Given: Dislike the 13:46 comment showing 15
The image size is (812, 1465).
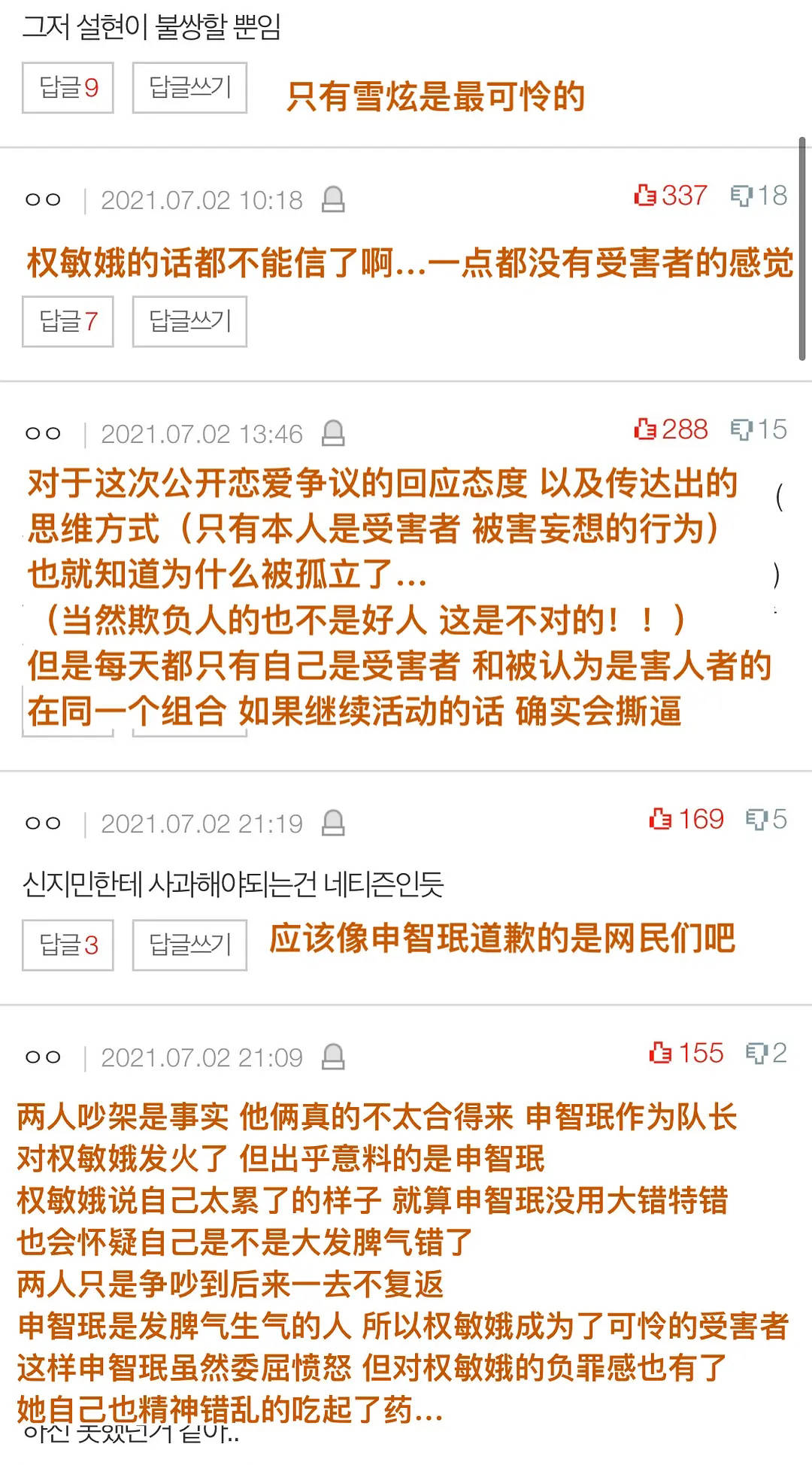Looking at the screenshot, I should click(759, 429).
